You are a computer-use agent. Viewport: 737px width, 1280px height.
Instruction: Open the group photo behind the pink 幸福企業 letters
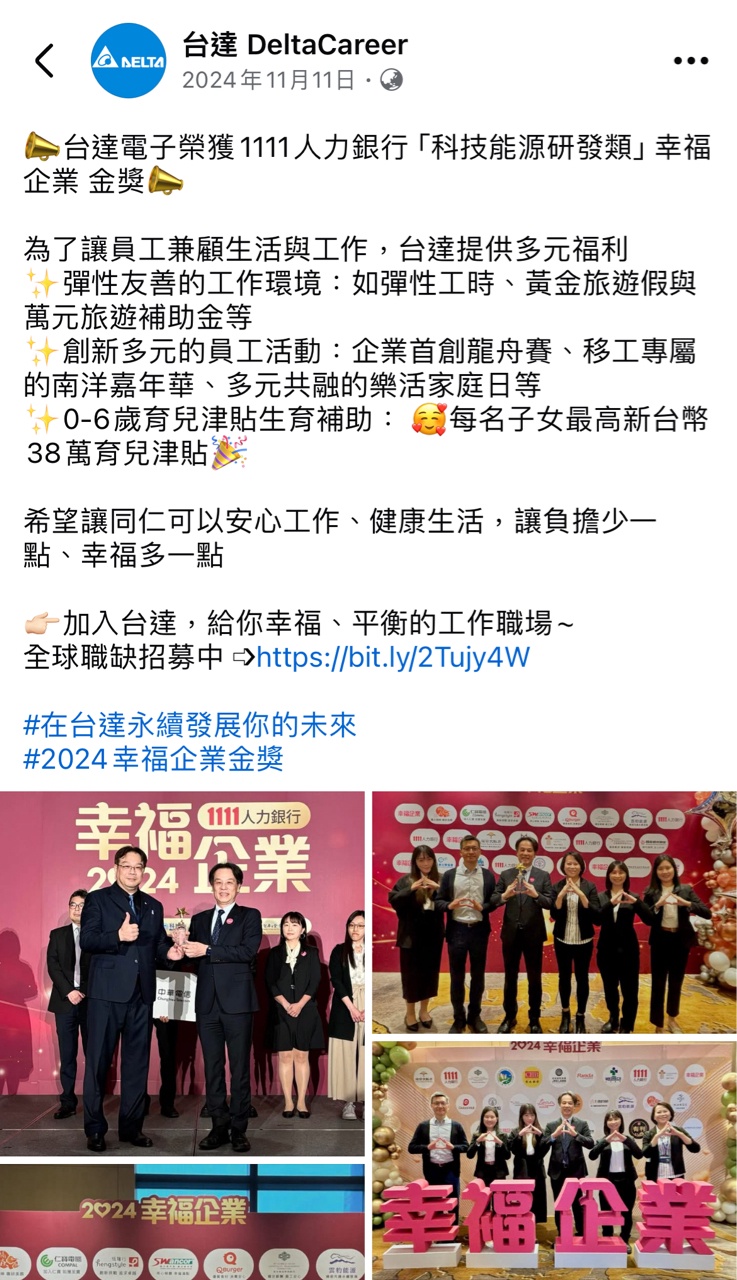(x=554, y=1160)
